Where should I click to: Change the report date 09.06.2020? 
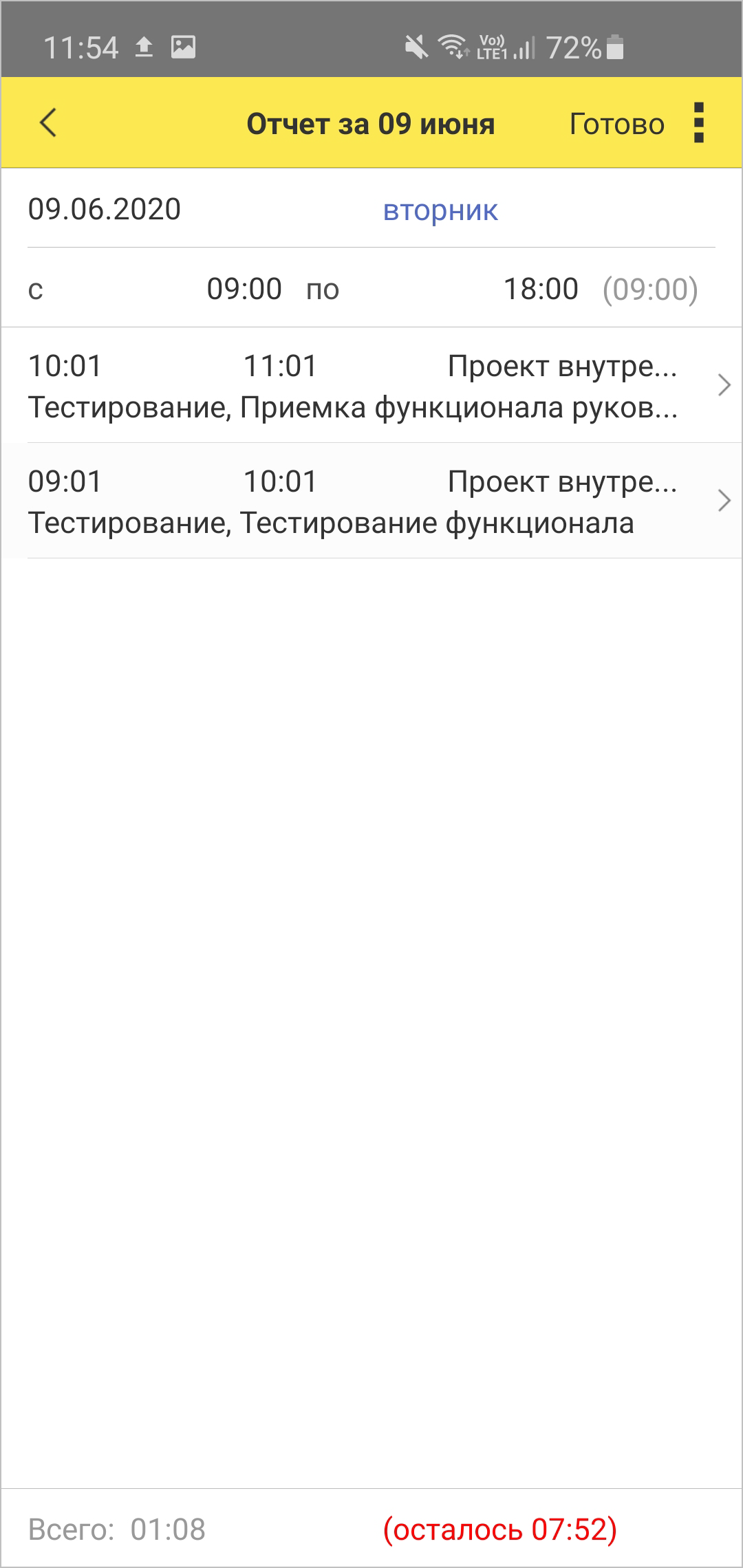pos(105,209)
